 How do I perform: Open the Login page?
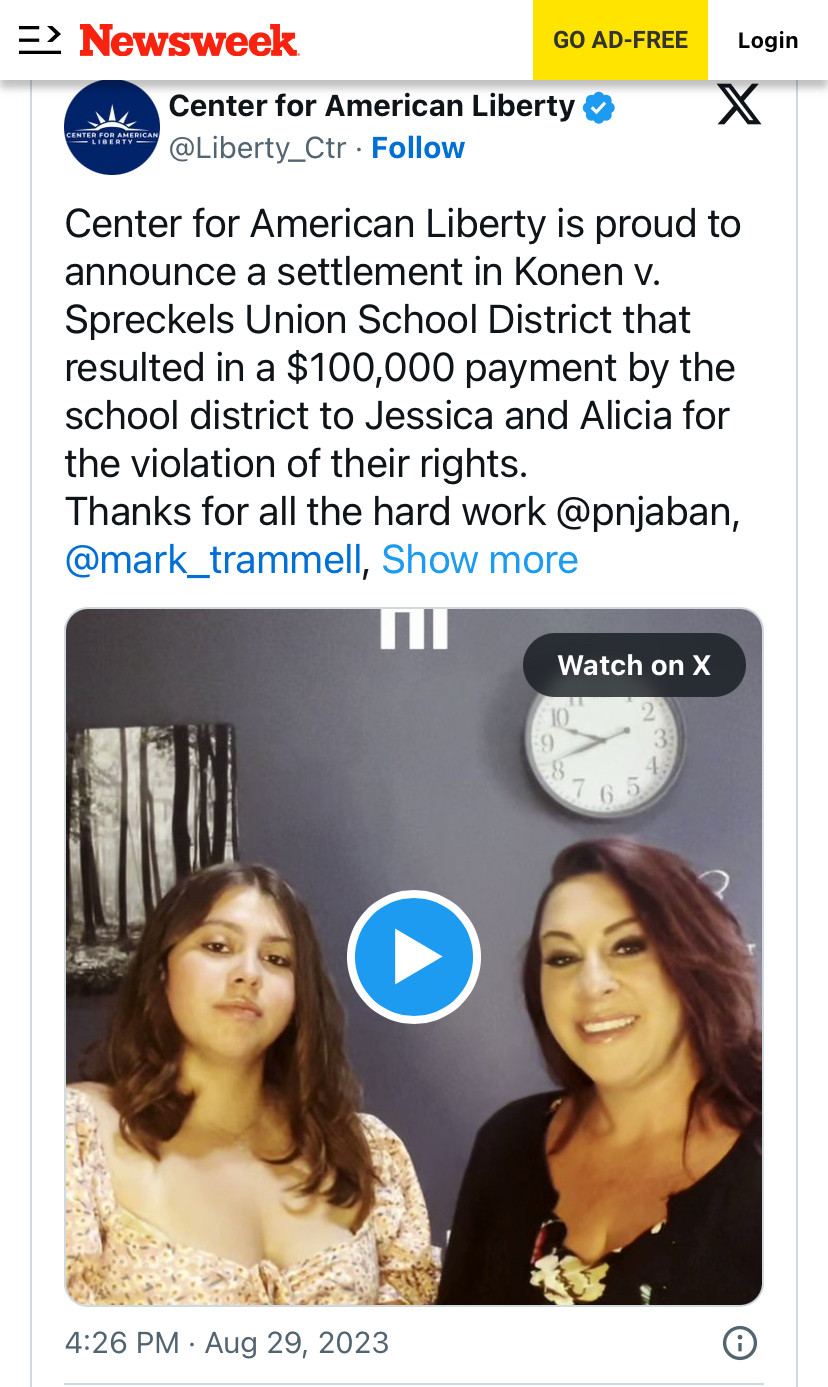point(767,40)
